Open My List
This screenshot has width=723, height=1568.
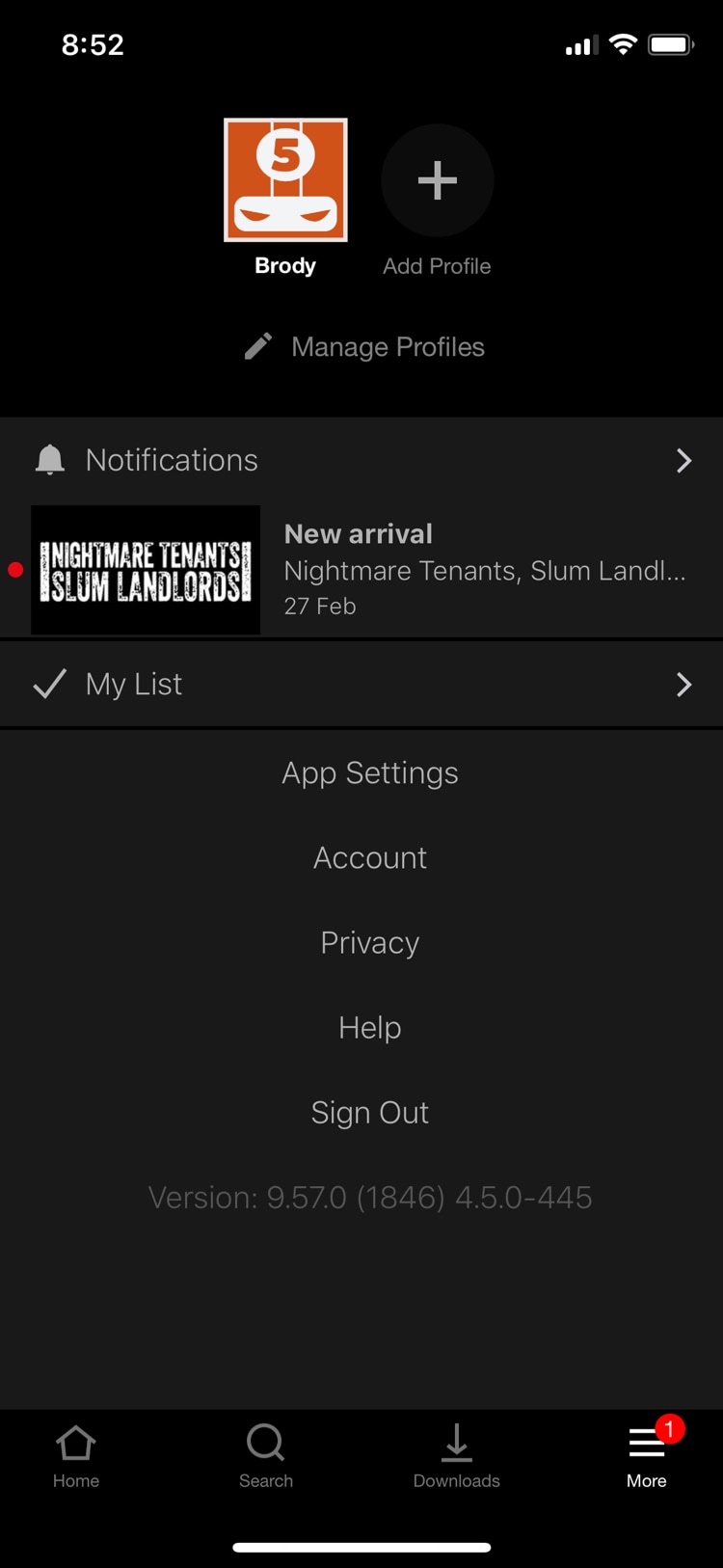click(x=361, y=684)
